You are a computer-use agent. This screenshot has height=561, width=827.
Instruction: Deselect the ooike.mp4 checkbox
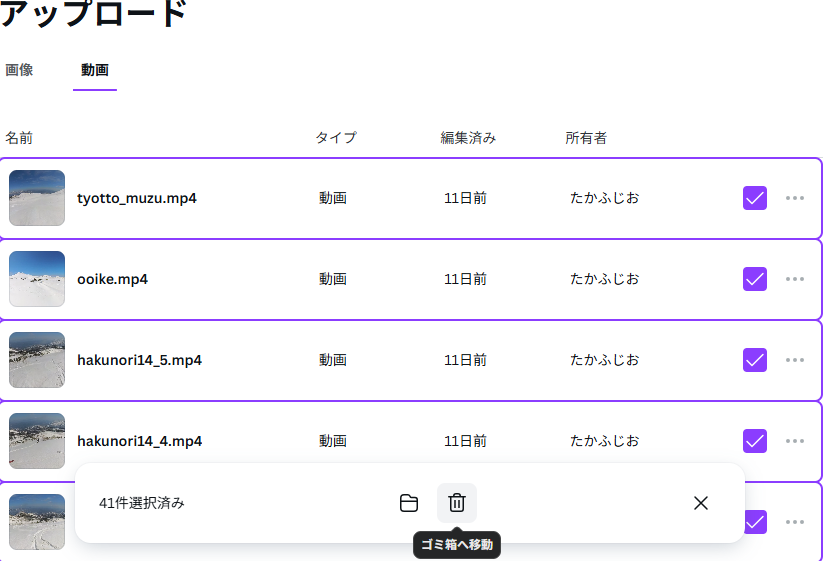[755, 279]
